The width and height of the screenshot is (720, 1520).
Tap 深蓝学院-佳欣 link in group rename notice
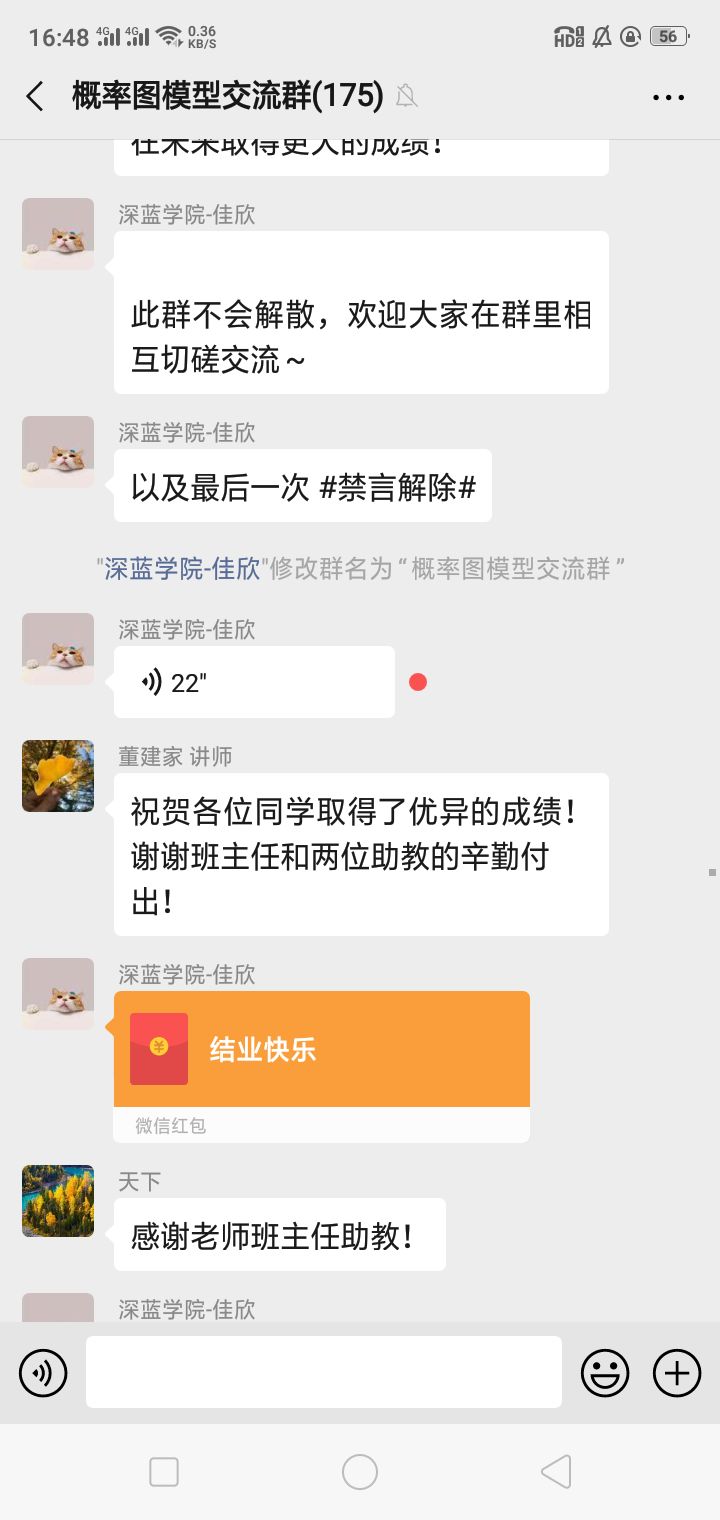[182, 569]
